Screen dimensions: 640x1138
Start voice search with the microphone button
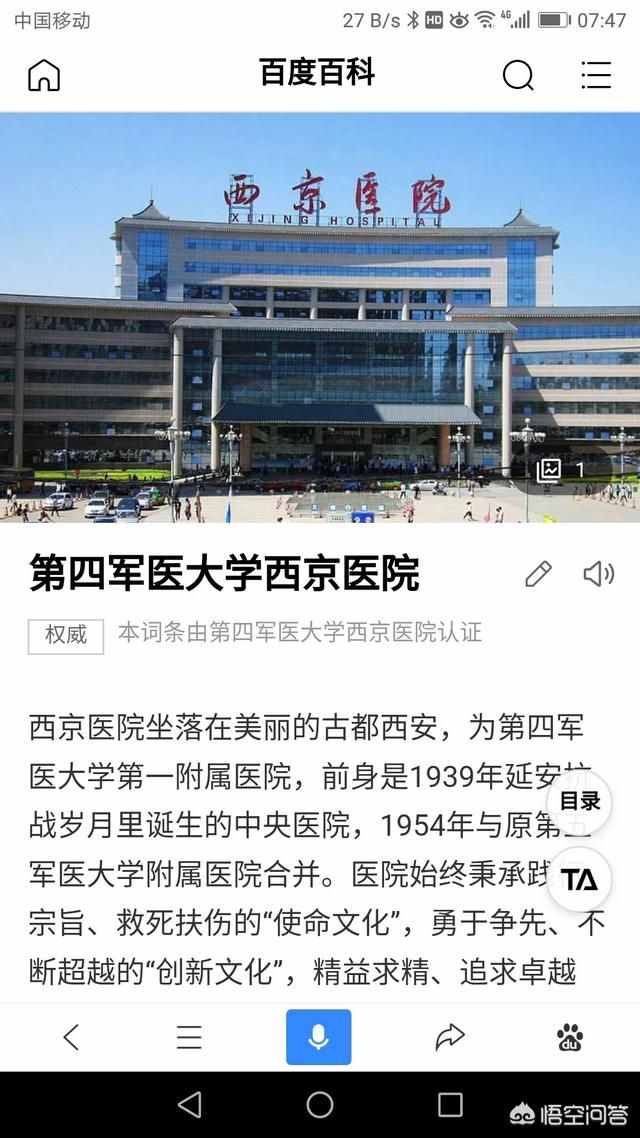319,1037
